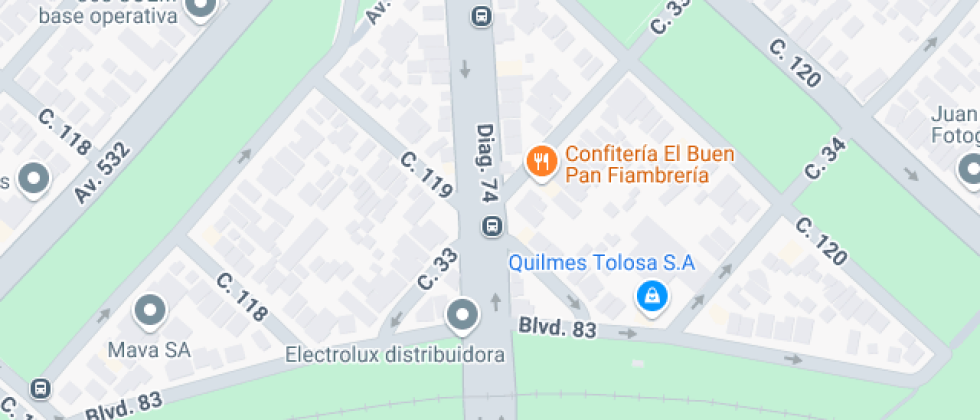Tap the bus stop below the Diag. 74 label

pyautogui.click(x=492, y=226)
